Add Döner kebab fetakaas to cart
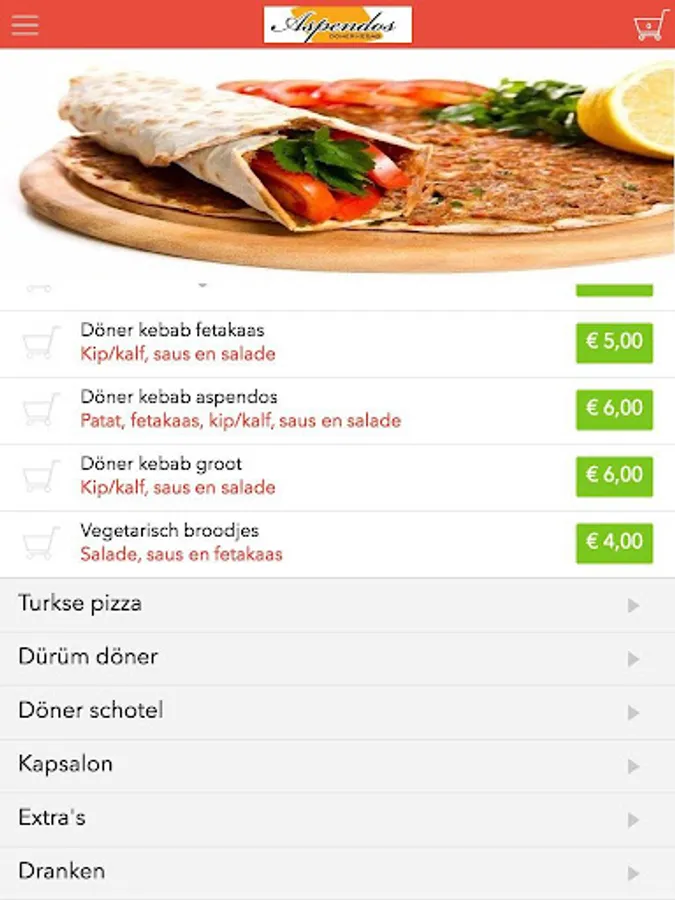Image resolution: width=675 pixels, height=900 pixels. pos(41,343)
